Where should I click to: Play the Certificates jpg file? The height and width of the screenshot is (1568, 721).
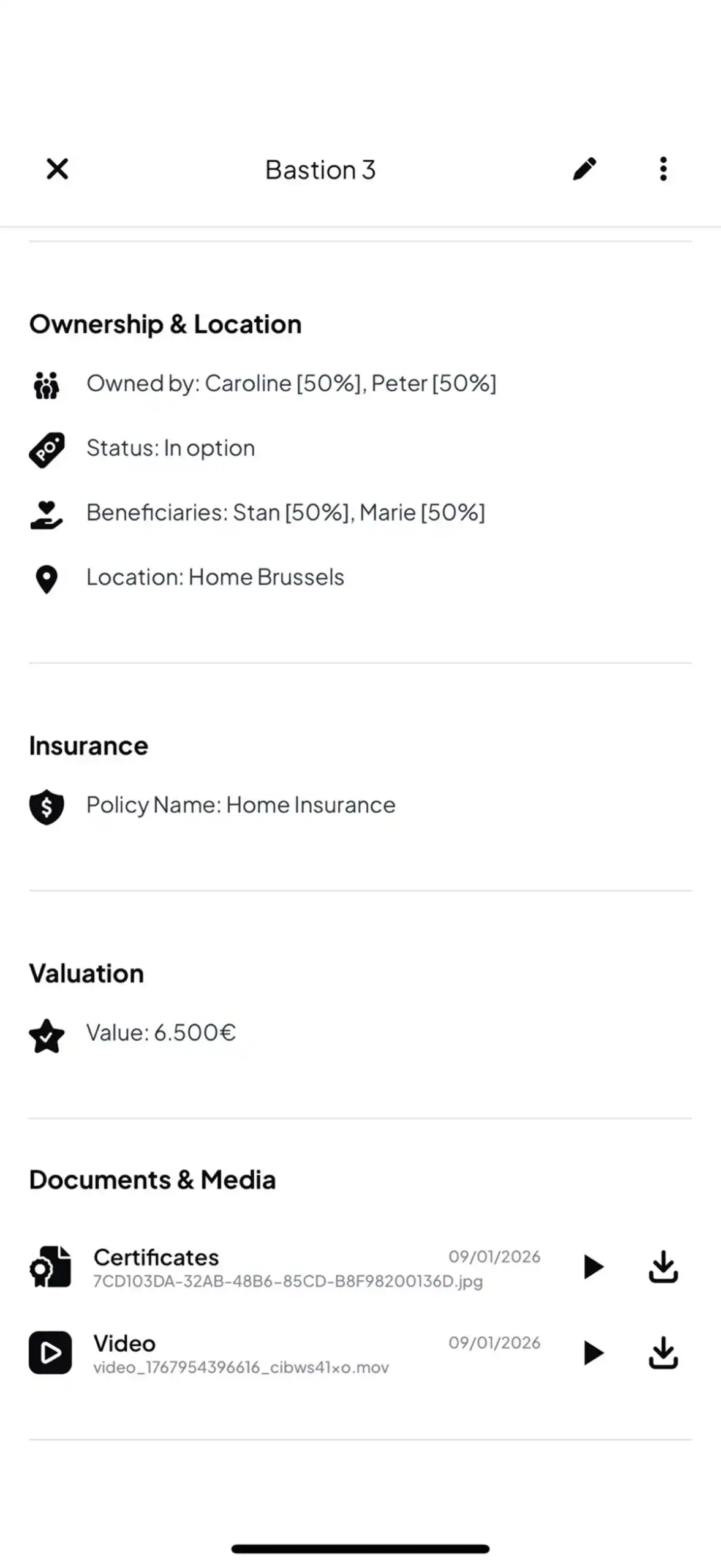pos(592,1267)
